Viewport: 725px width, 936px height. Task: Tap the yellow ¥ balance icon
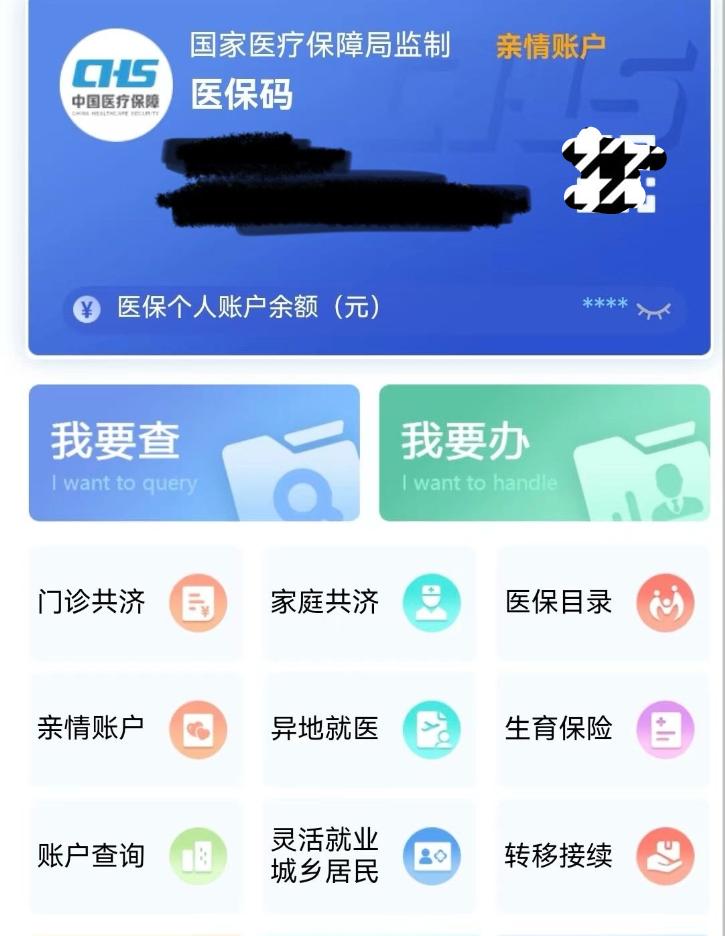pyautogui.click(x=86, y=308)
